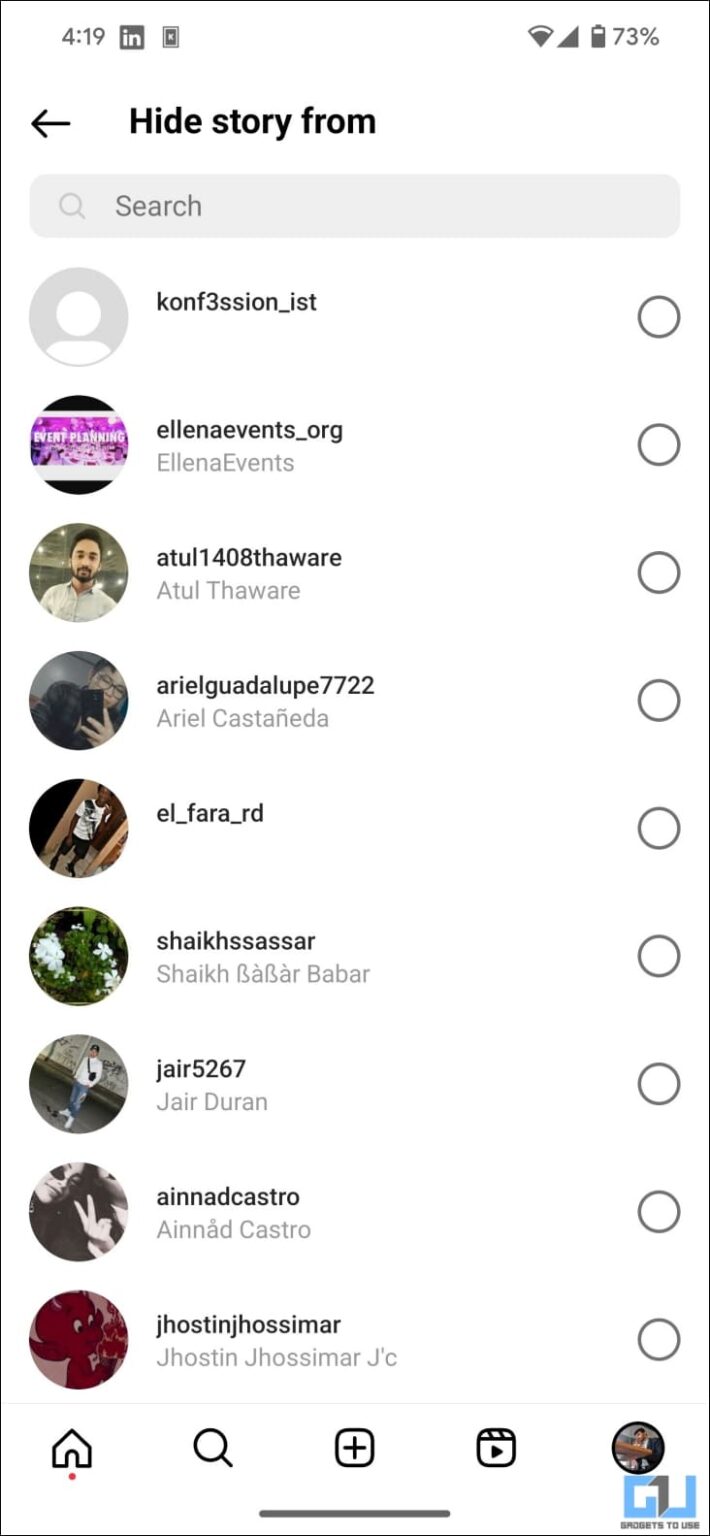The height and width of the screenshot is (1536, 710).
Task: Tap the Search field
Action: (355, 206)
